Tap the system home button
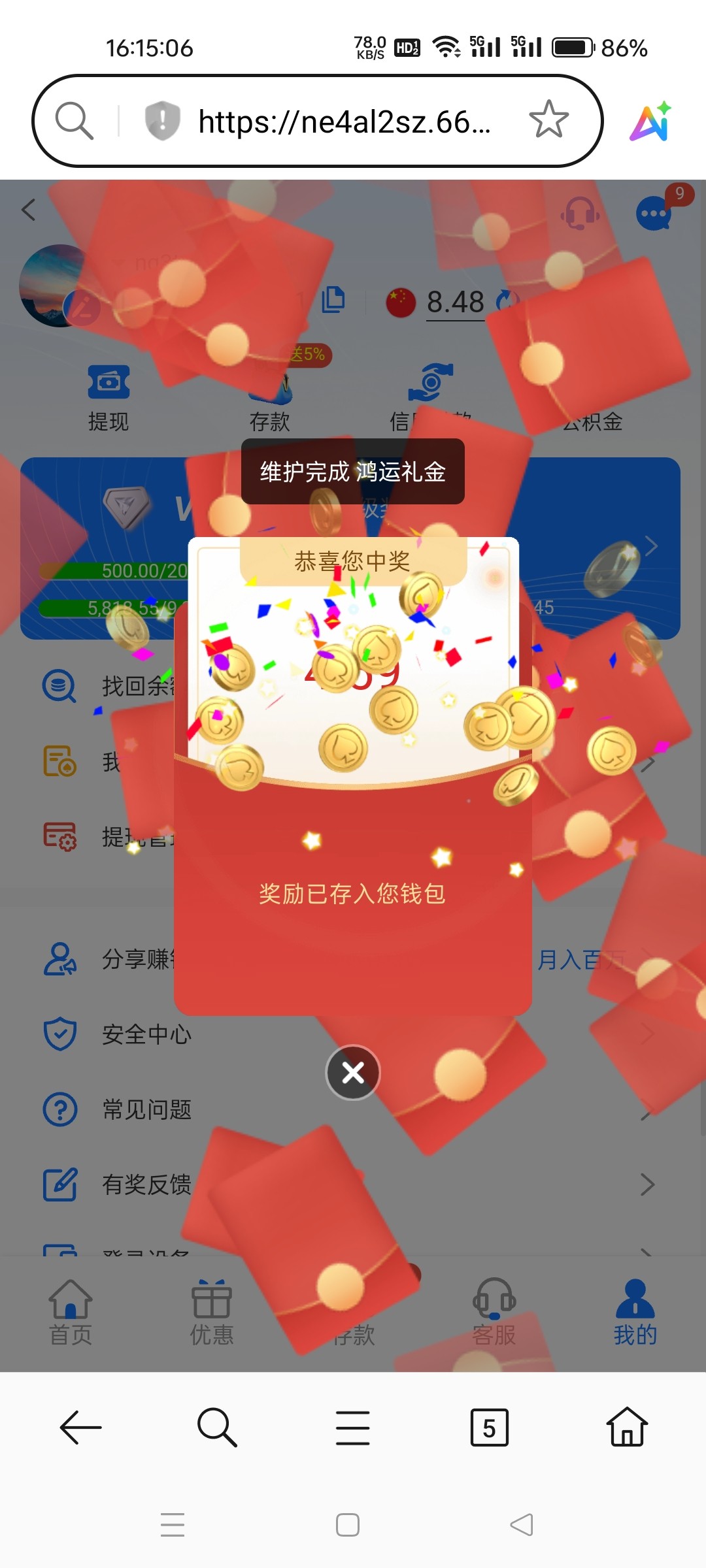 point(348,1525)
